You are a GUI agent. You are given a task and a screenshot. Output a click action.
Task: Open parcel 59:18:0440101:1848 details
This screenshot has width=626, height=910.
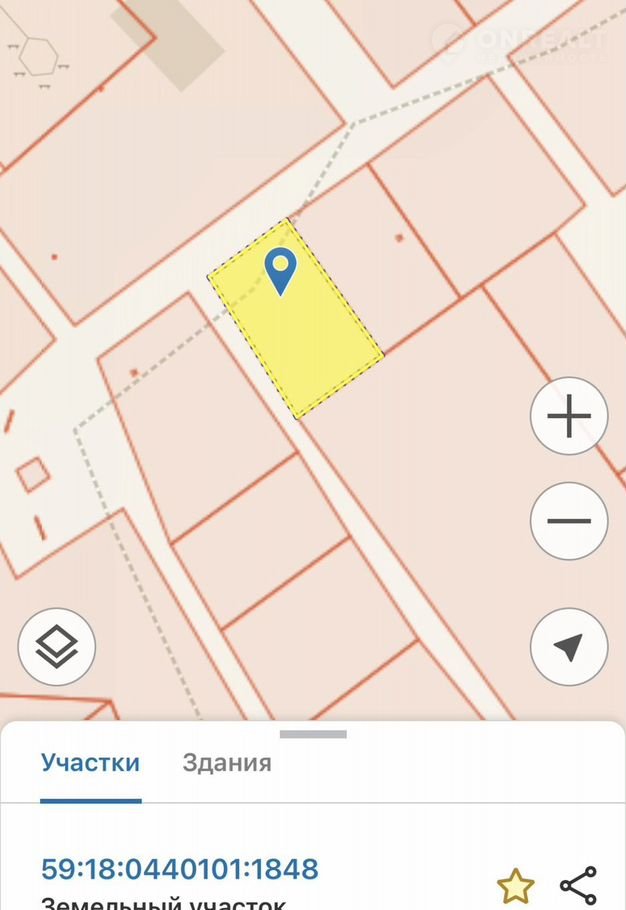click(180, 868)
